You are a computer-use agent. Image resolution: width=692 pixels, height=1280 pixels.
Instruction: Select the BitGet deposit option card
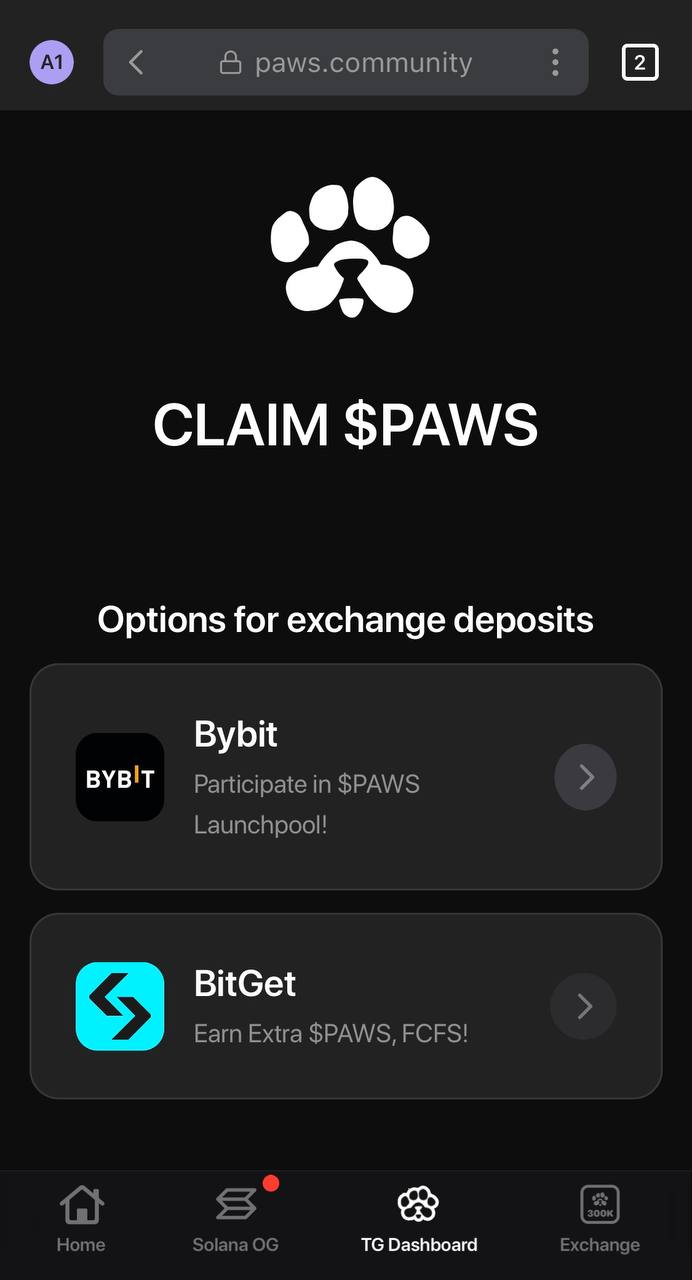(x=346, y=1006)
